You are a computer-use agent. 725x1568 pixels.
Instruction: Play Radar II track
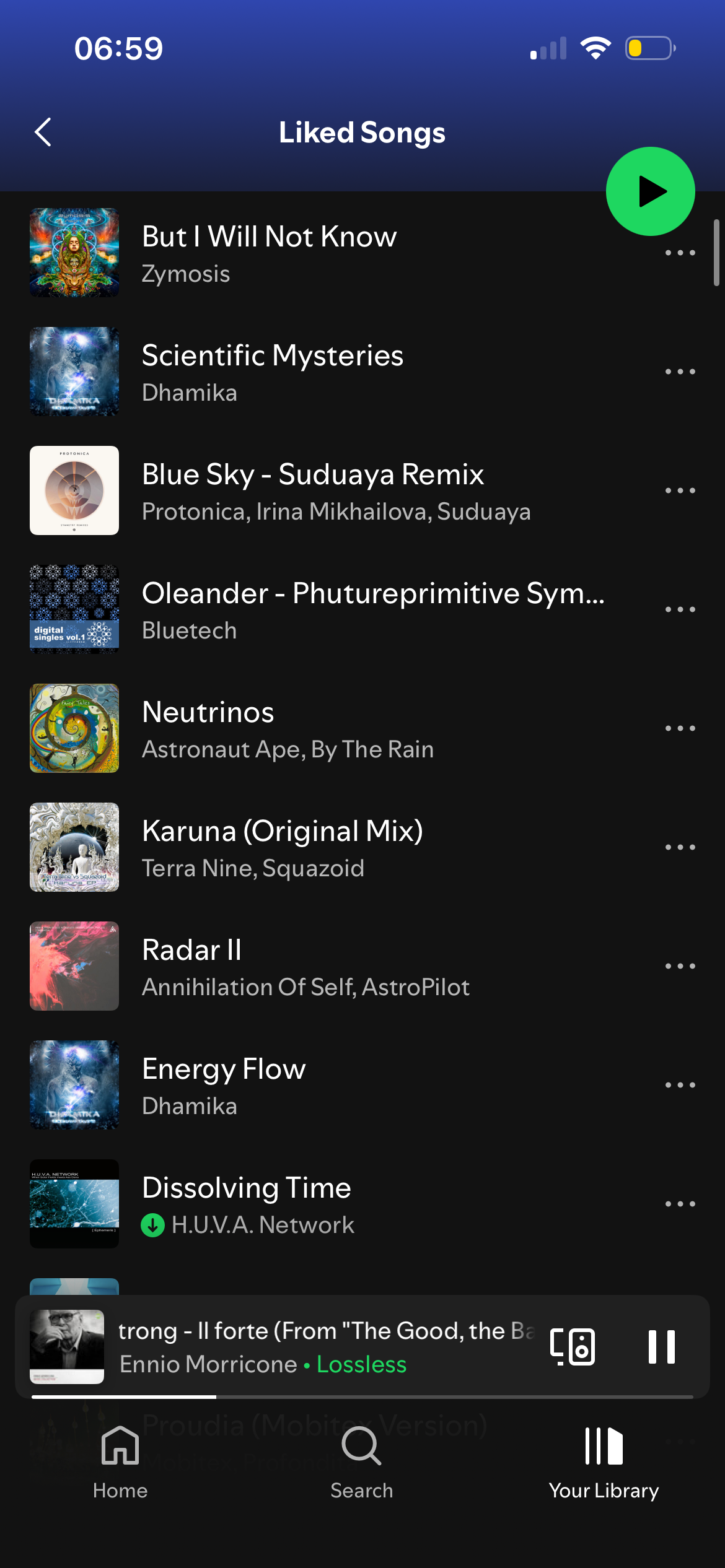[304, 966]
